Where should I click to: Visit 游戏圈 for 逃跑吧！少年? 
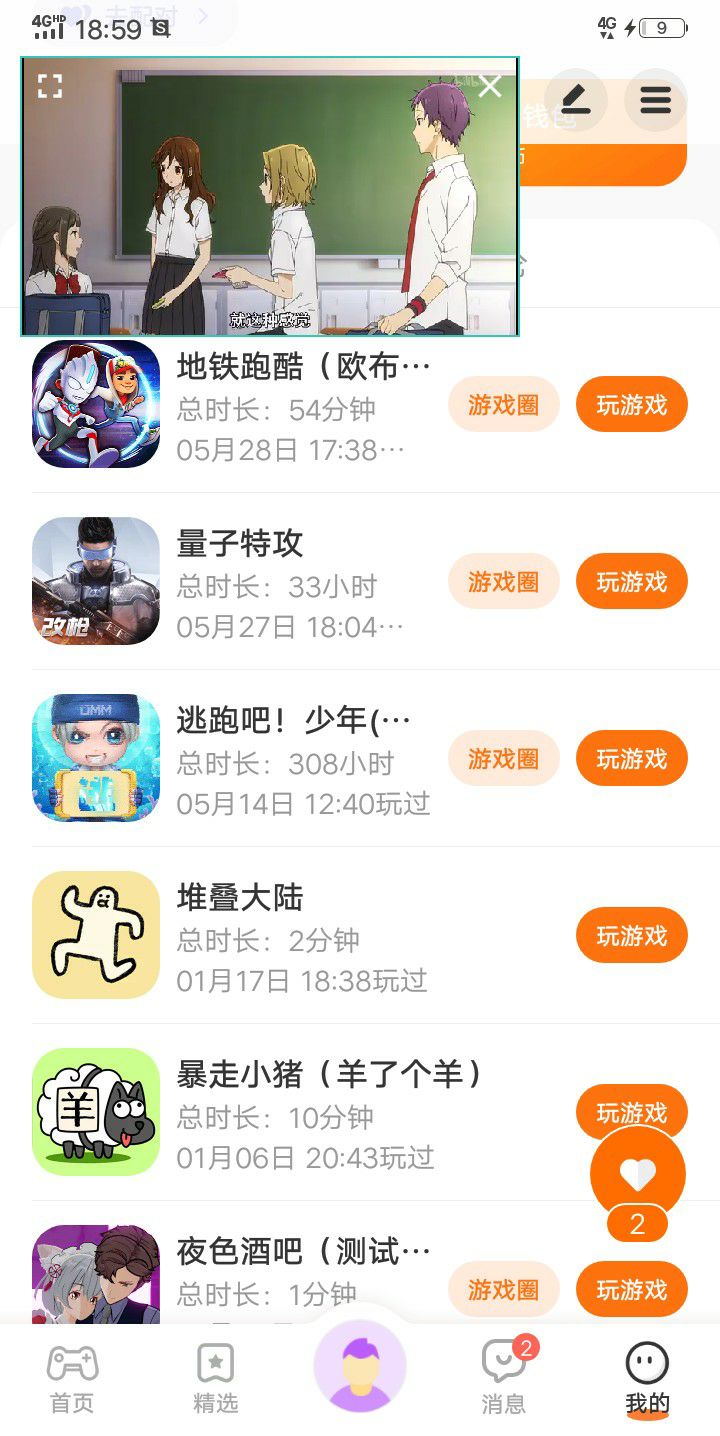[x=503, y=759]
